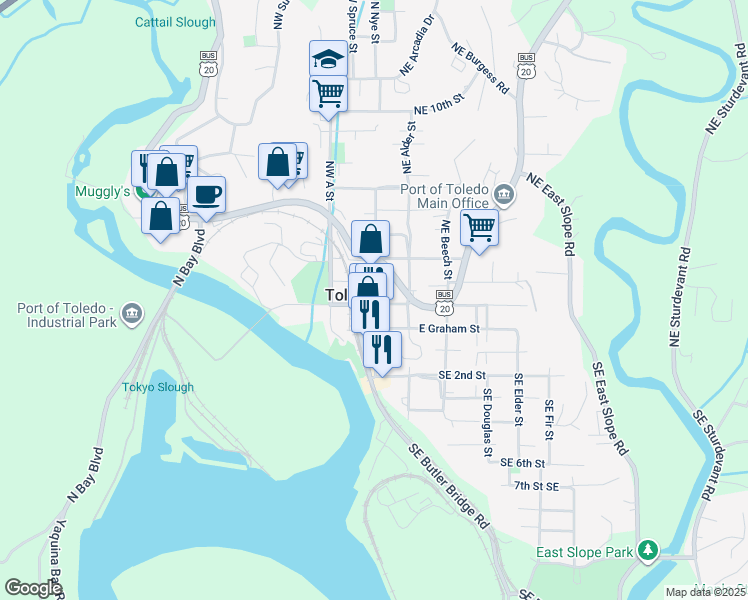
Task: Open the coffee cup cafe marker
Action: (x=207, y=195)
